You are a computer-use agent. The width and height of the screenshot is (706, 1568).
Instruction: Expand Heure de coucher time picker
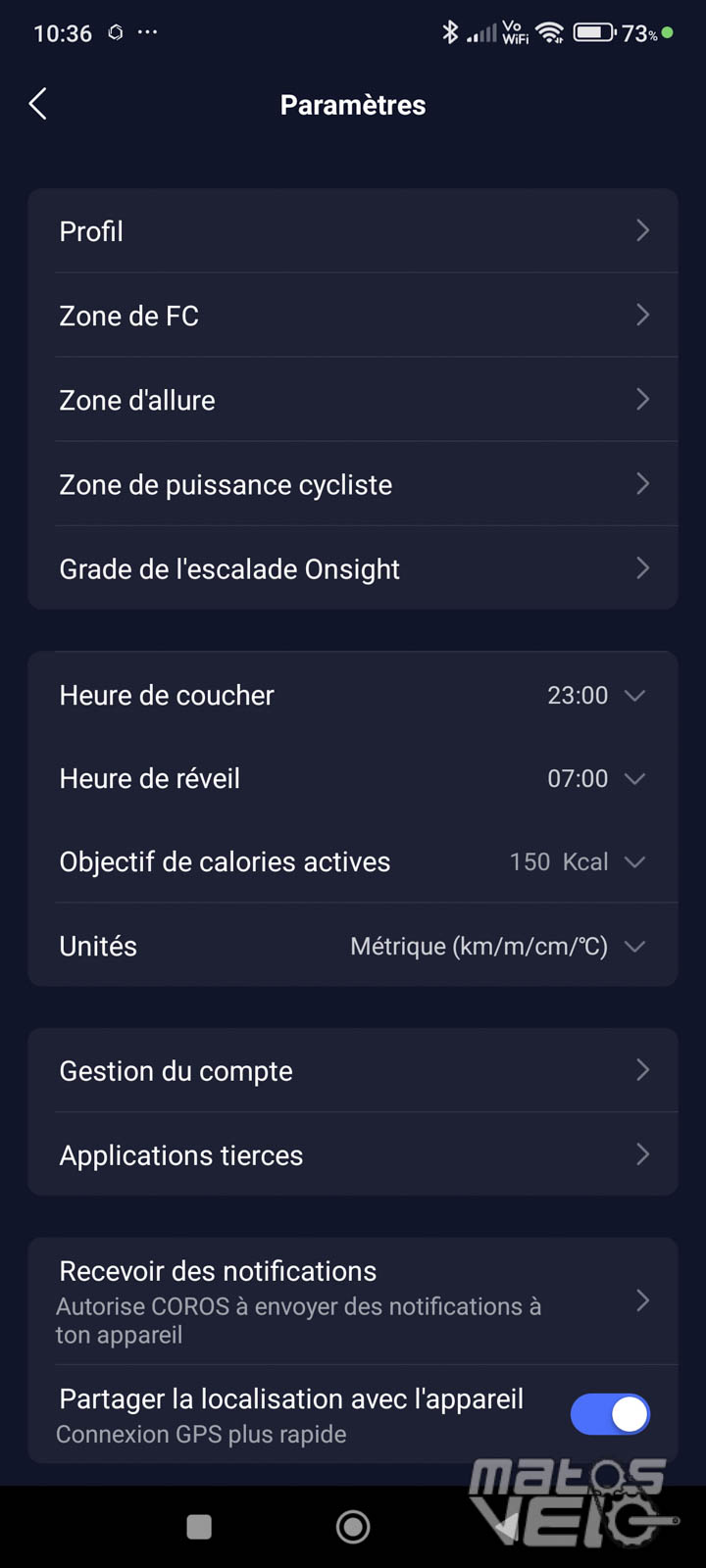[x=353, y=695]
